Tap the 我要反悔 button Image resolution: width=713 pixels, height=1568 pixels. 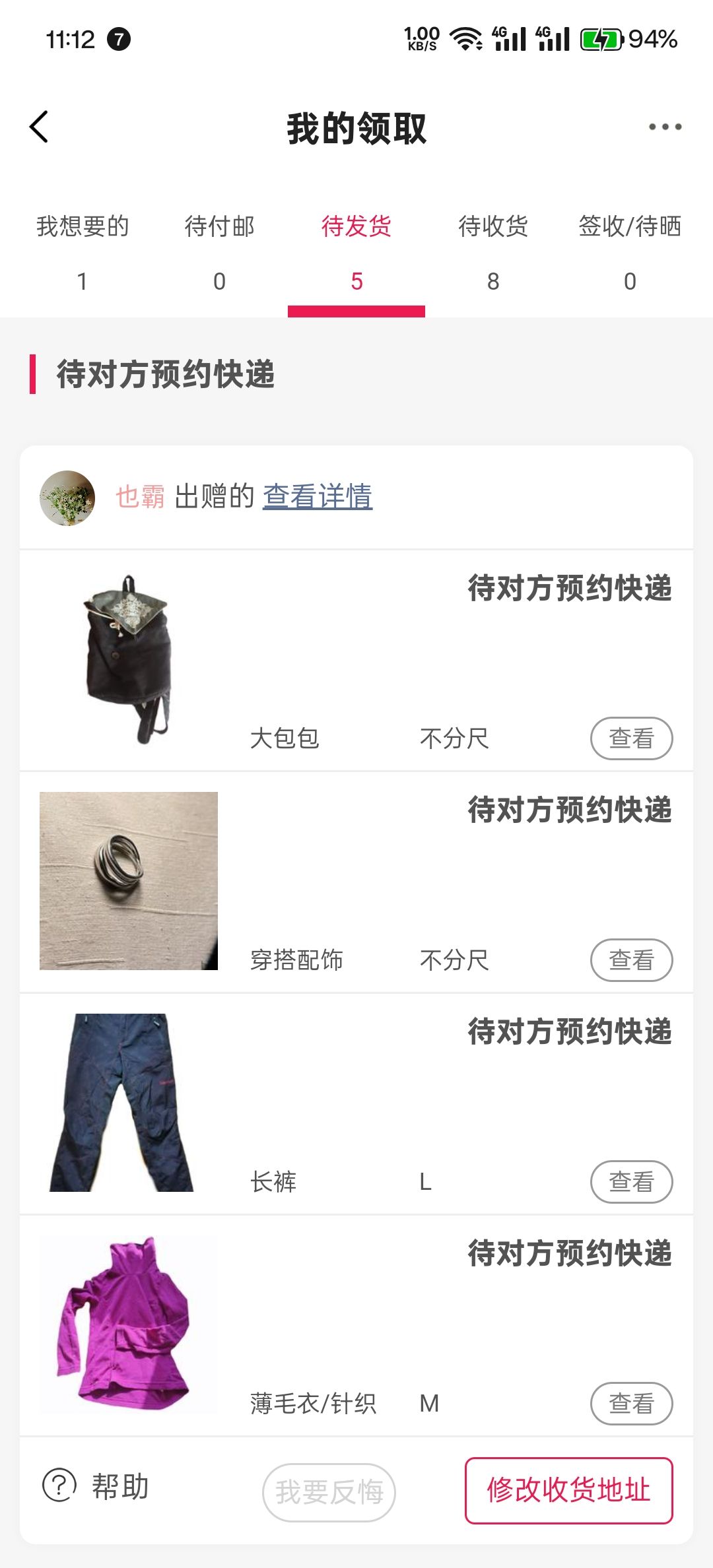tap(329, 1492)
